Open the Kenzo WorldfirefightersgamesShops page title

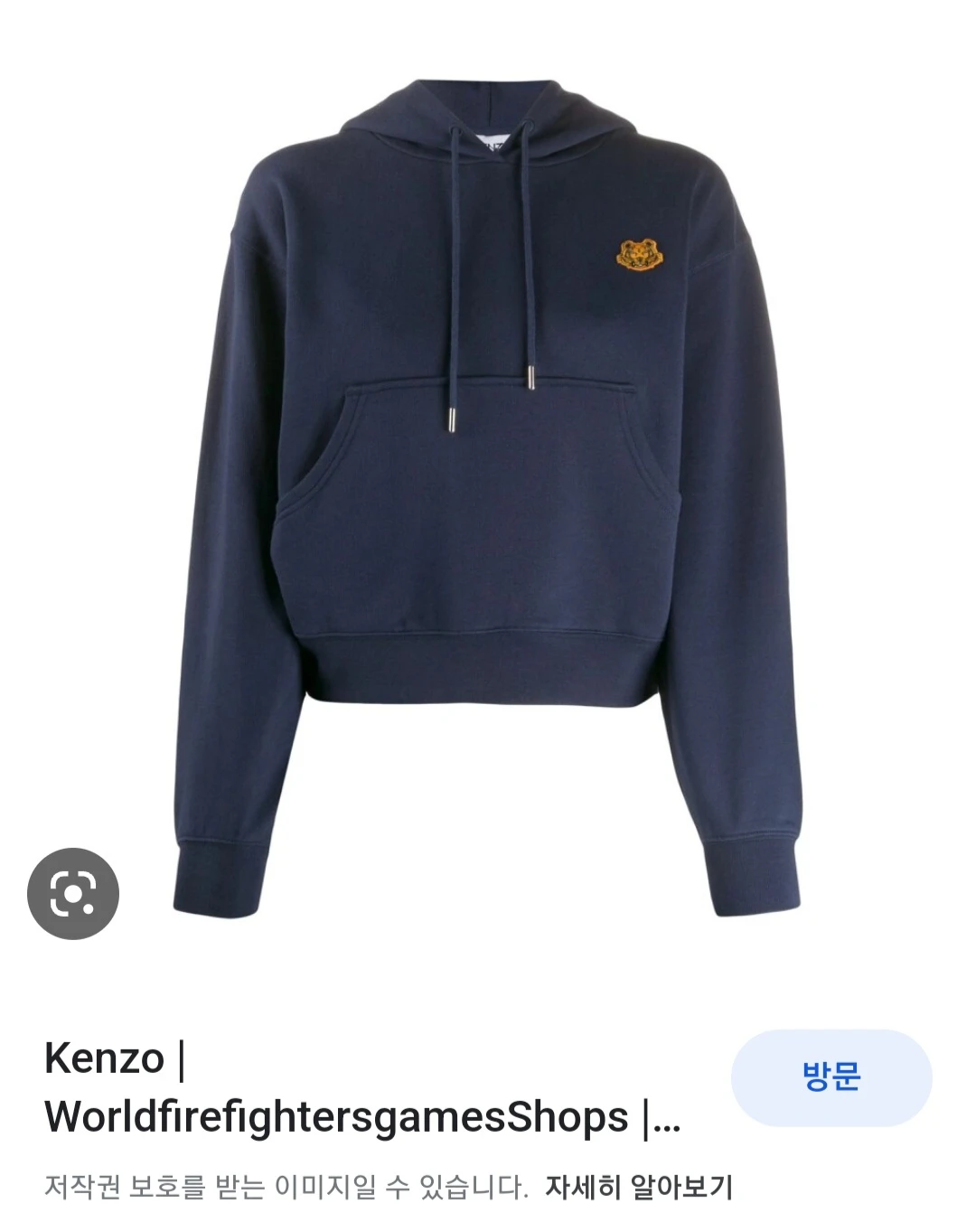(361, 1087)
